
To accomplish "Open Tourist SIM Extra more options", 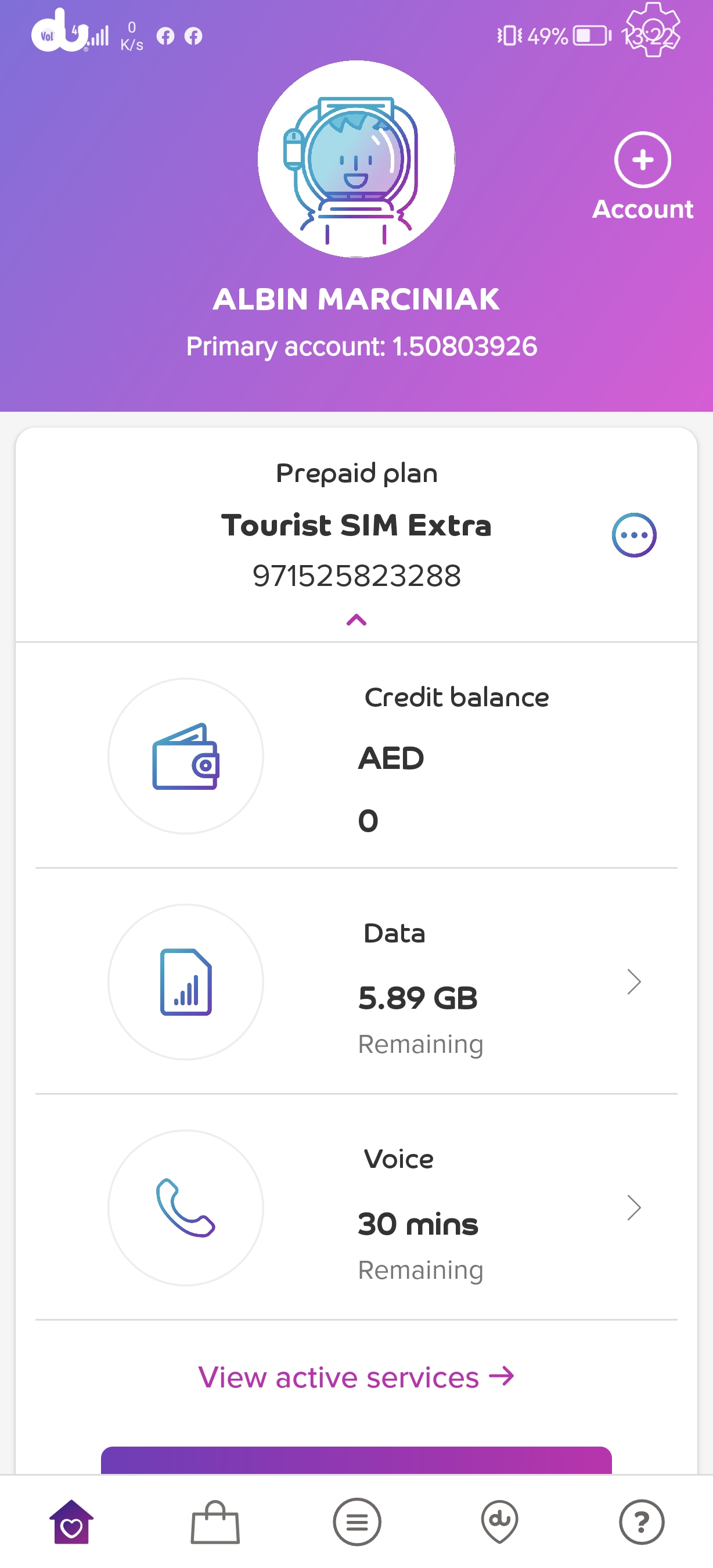I will (634, 535).
